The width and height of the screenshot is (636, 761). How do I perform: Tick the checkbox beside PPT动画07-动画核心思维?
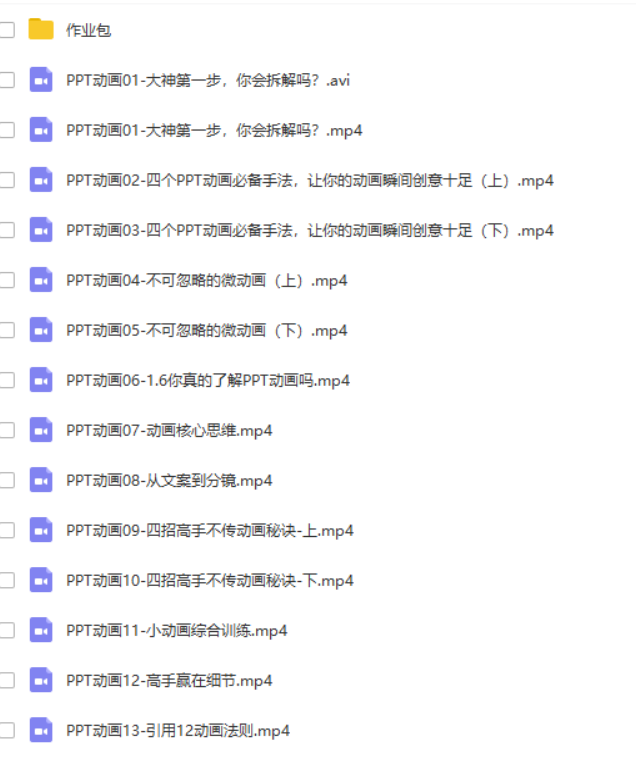(7, 430)
